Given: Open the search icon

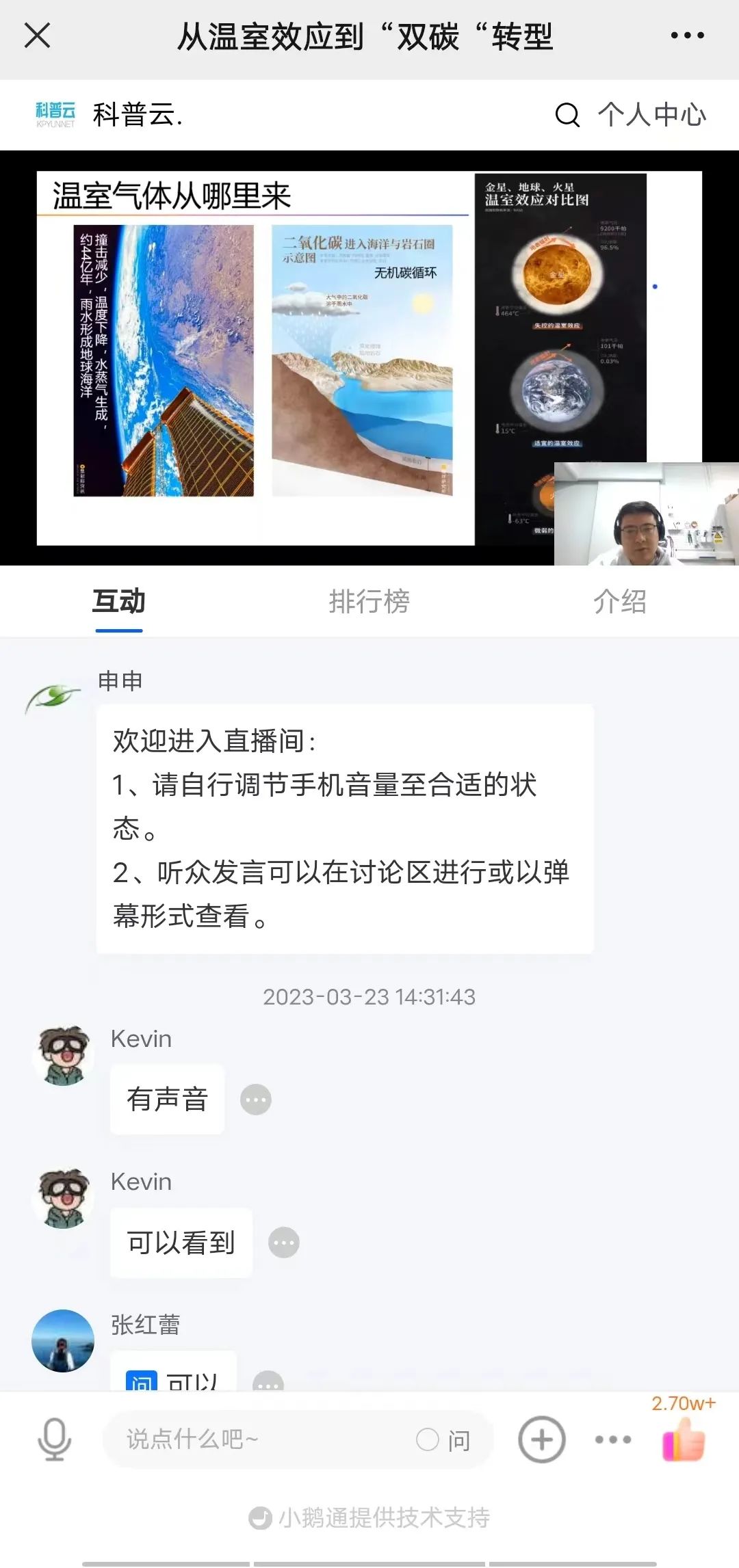Looking at the screenshot, I should [567, 115].
